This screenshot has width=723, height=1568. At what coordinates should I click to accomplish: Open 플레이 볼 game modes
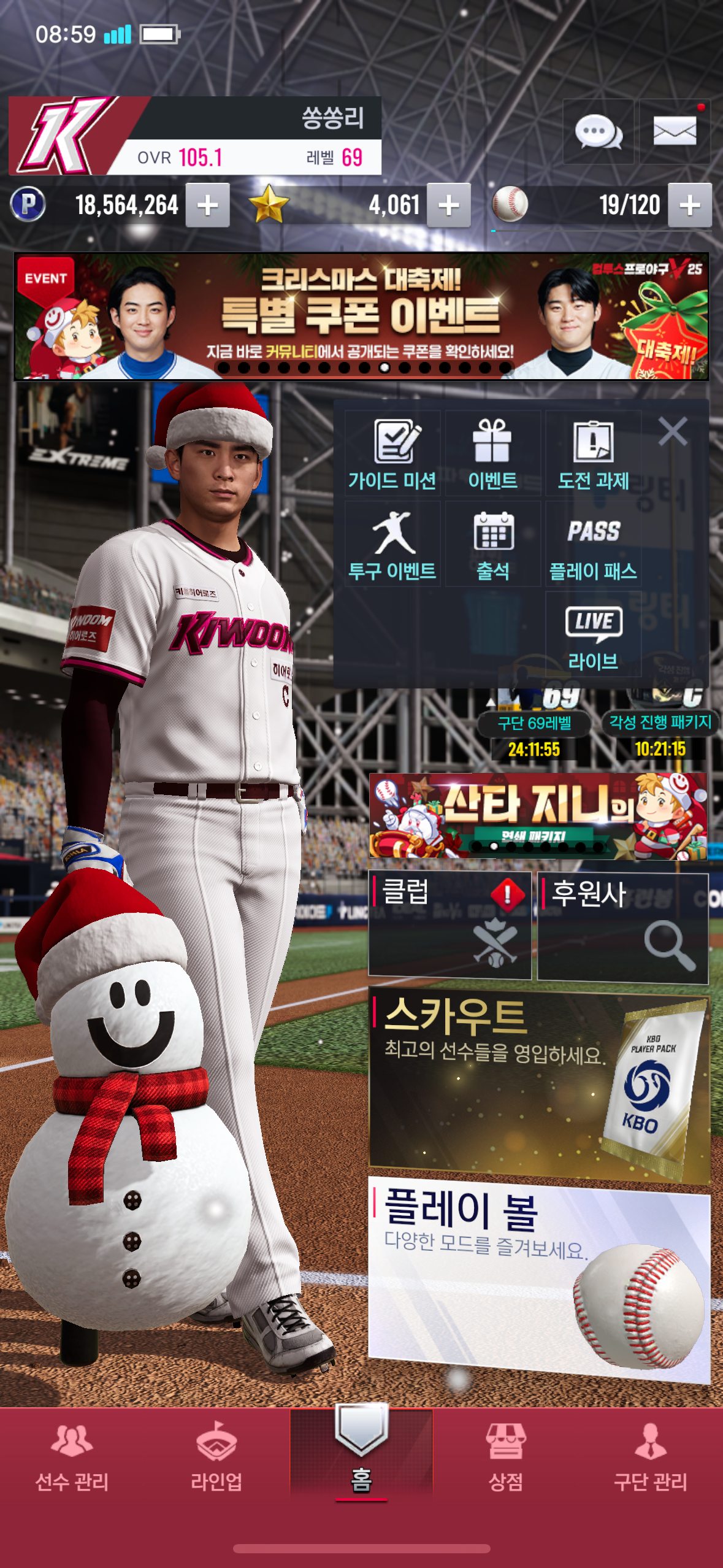pyautogui.click(x=538, y=1279)
